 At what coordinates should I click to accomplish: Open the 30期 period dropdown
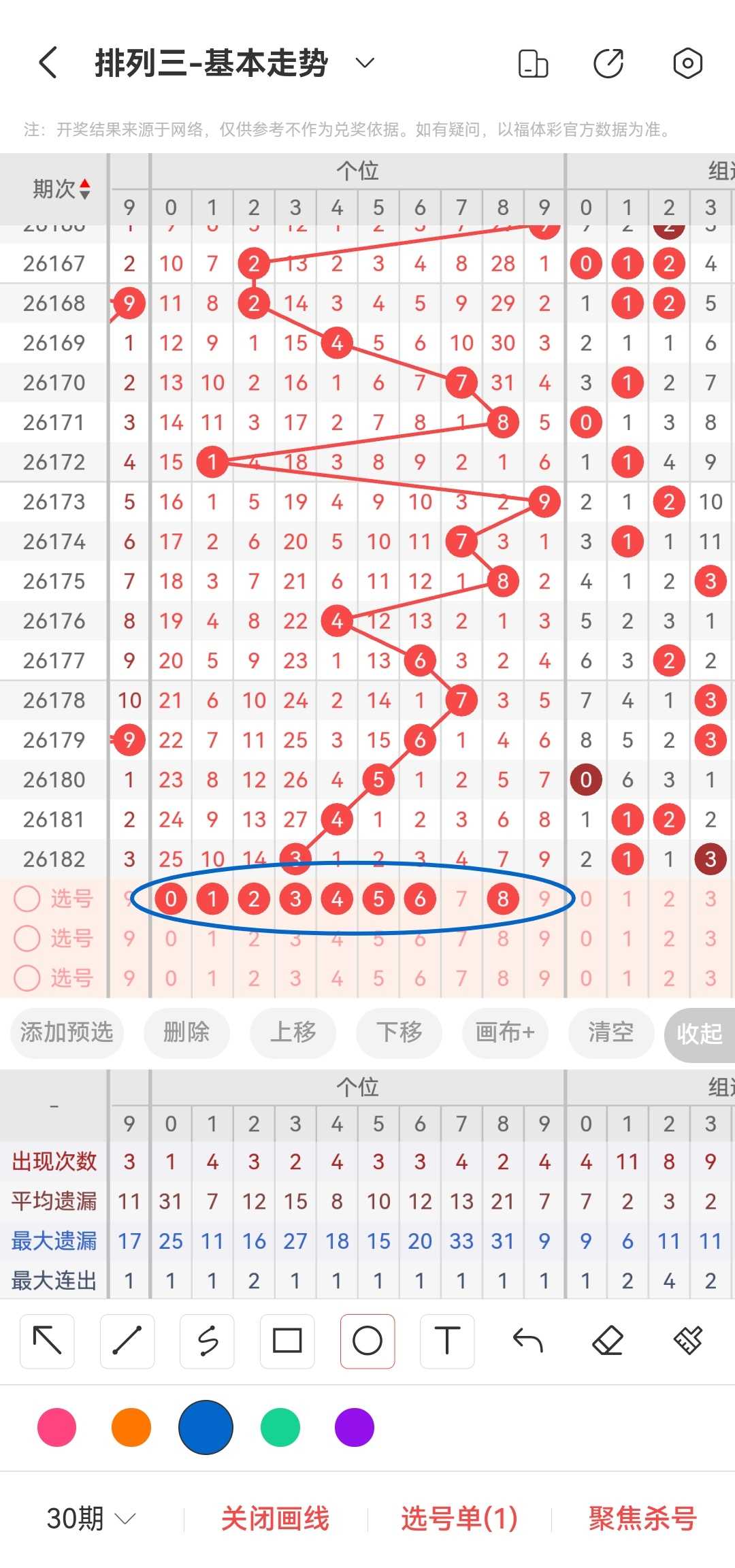(91, 1518)
